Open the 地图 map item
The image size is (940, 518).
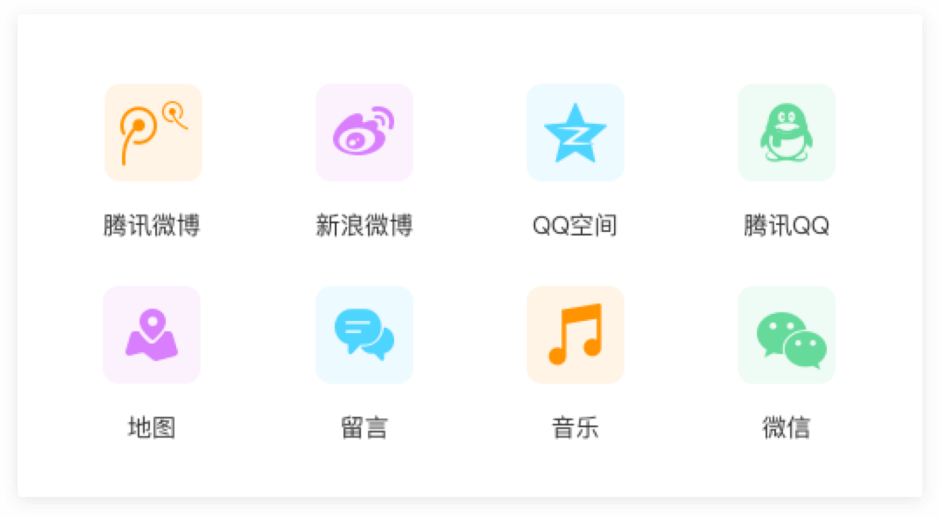(152, 335)
